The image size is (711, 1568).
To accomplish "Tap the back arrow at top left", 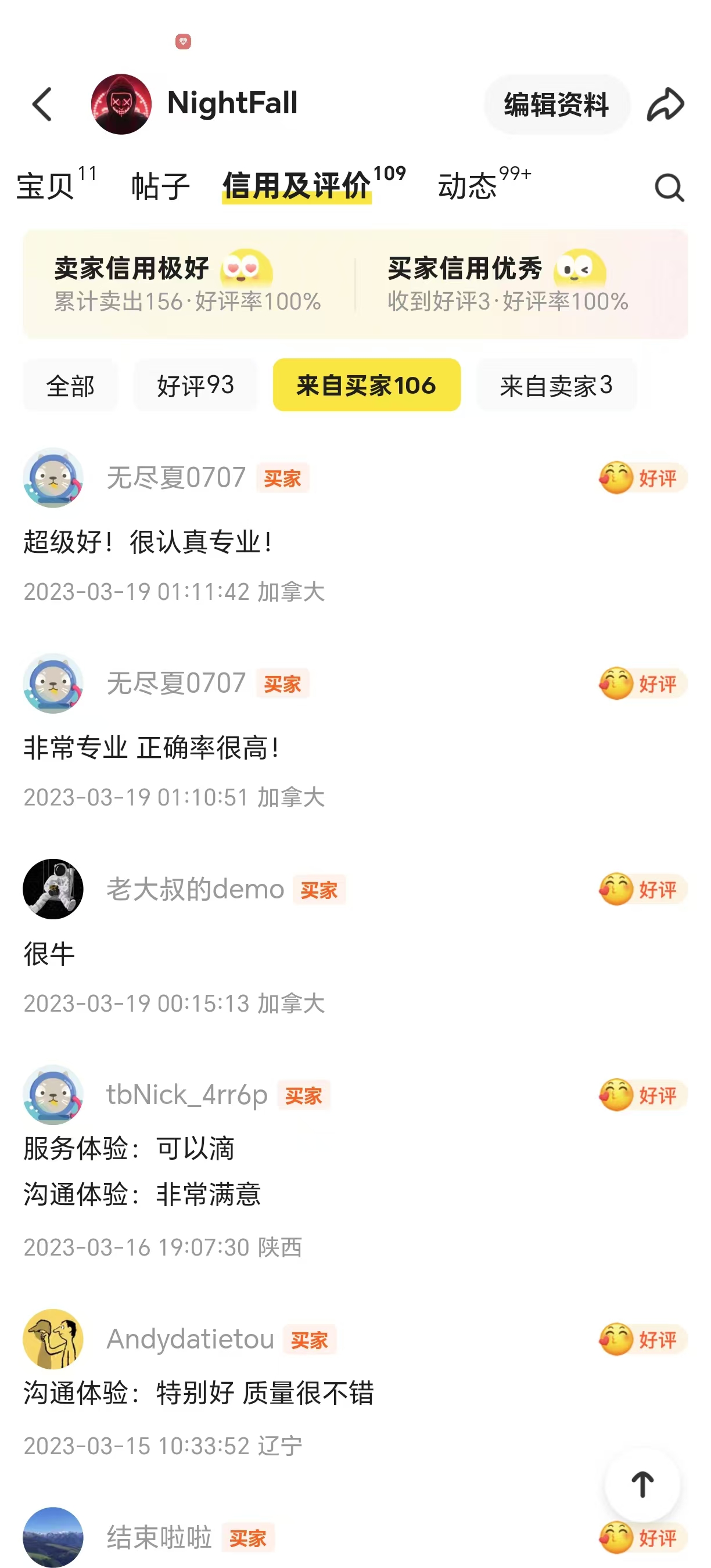I will [41, 105].
